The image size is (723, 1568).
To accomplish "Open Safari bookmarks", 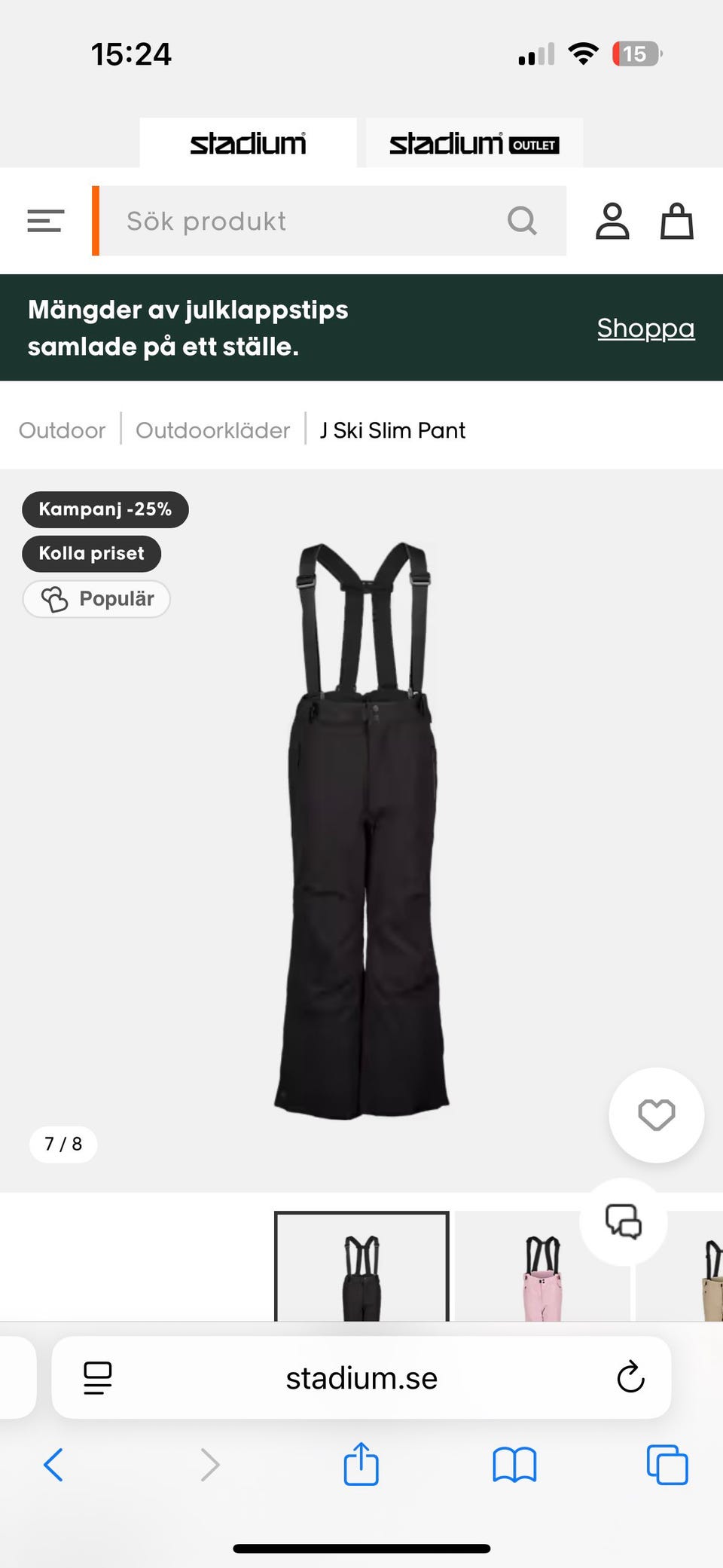I will pyautogui.click(x=514, y=1465).
